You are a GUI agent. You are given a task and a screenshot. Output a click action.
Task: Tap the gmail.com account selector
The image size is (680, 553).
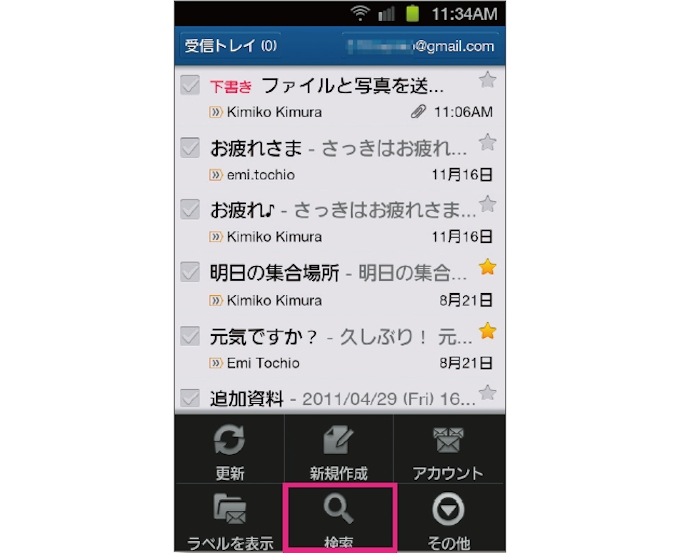point(420,46)
